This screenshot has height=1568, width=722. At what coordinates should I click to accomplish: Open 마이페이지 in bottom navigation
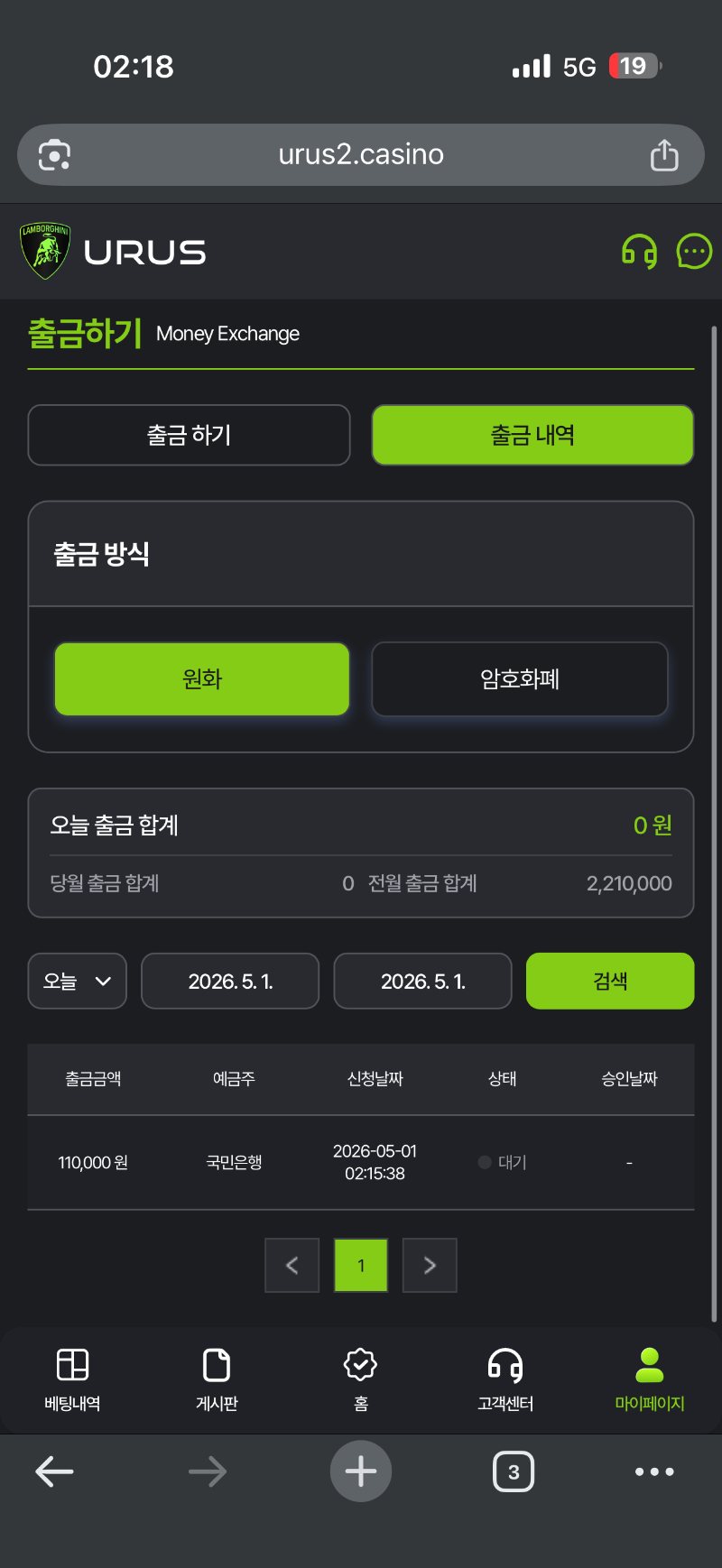tap(650, 1379)
